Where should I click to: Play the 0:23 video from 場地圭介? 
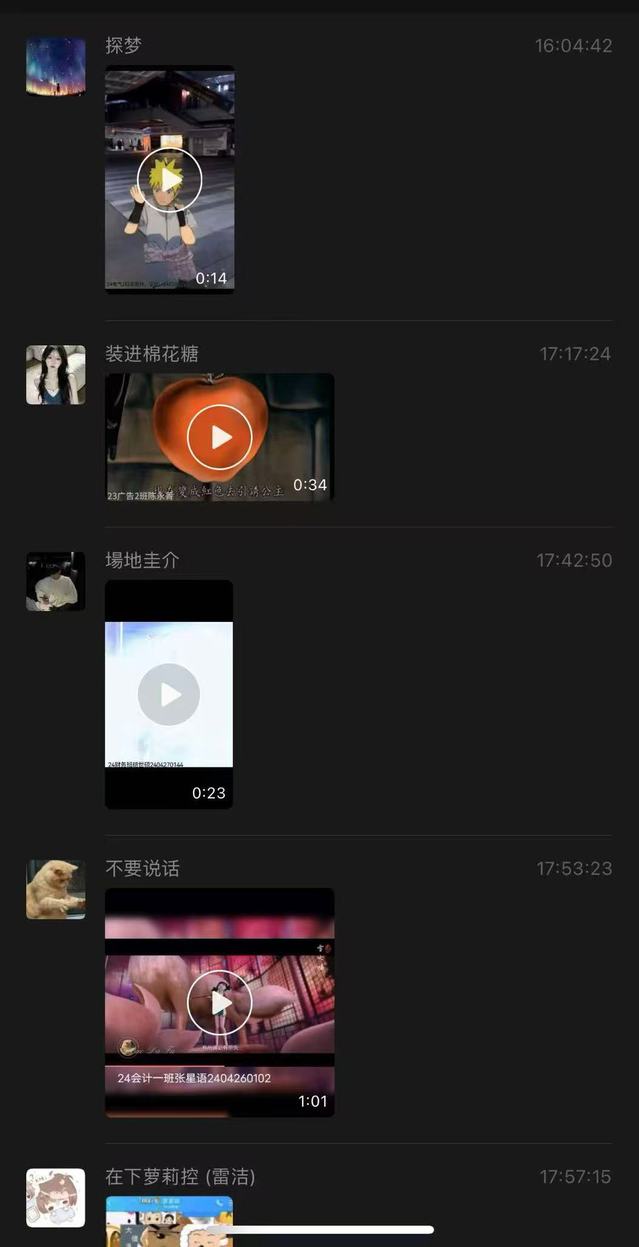169,694
